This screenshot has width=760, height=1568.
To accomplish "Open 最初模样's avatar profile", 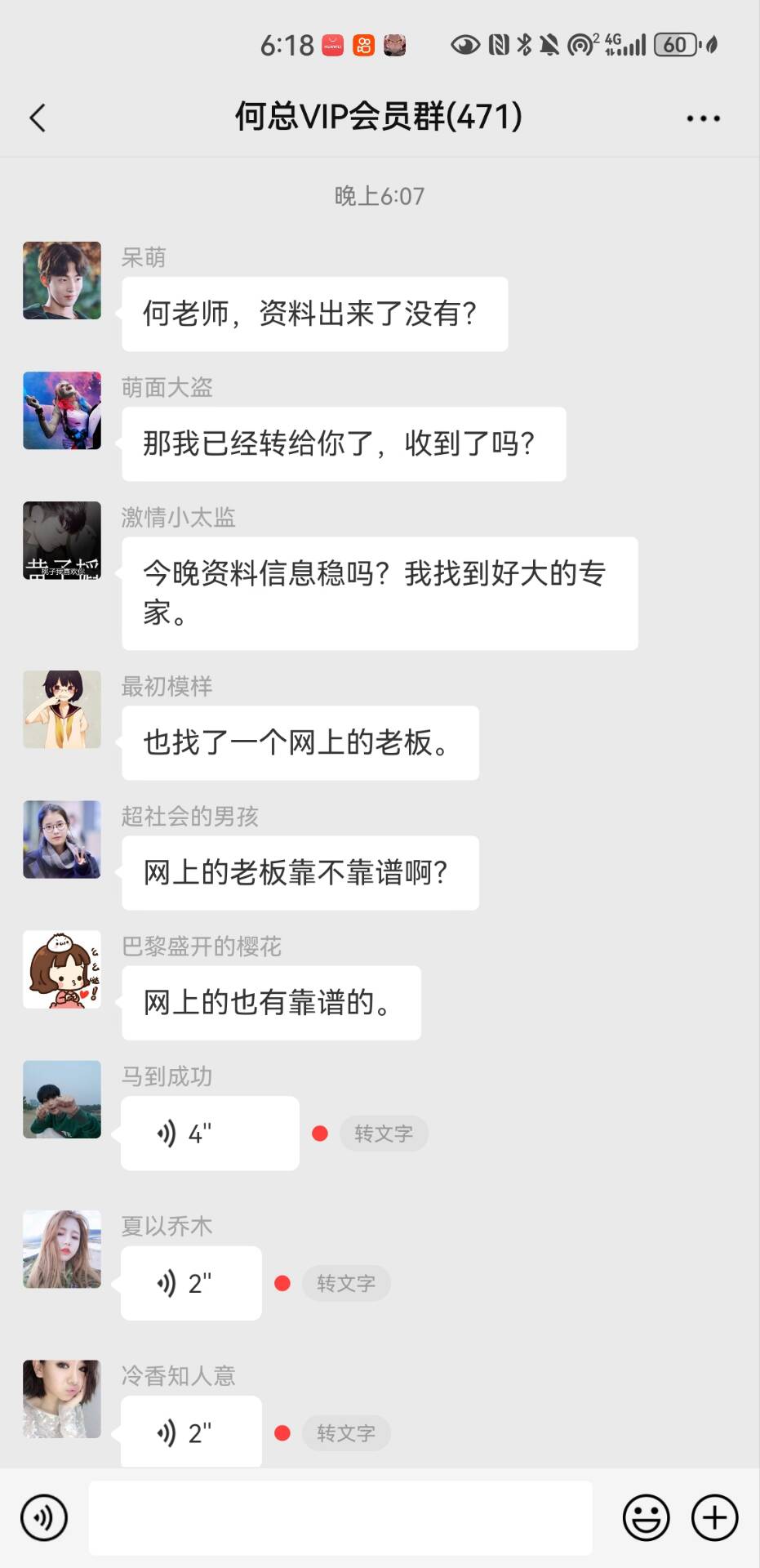I will coord(62,710).
